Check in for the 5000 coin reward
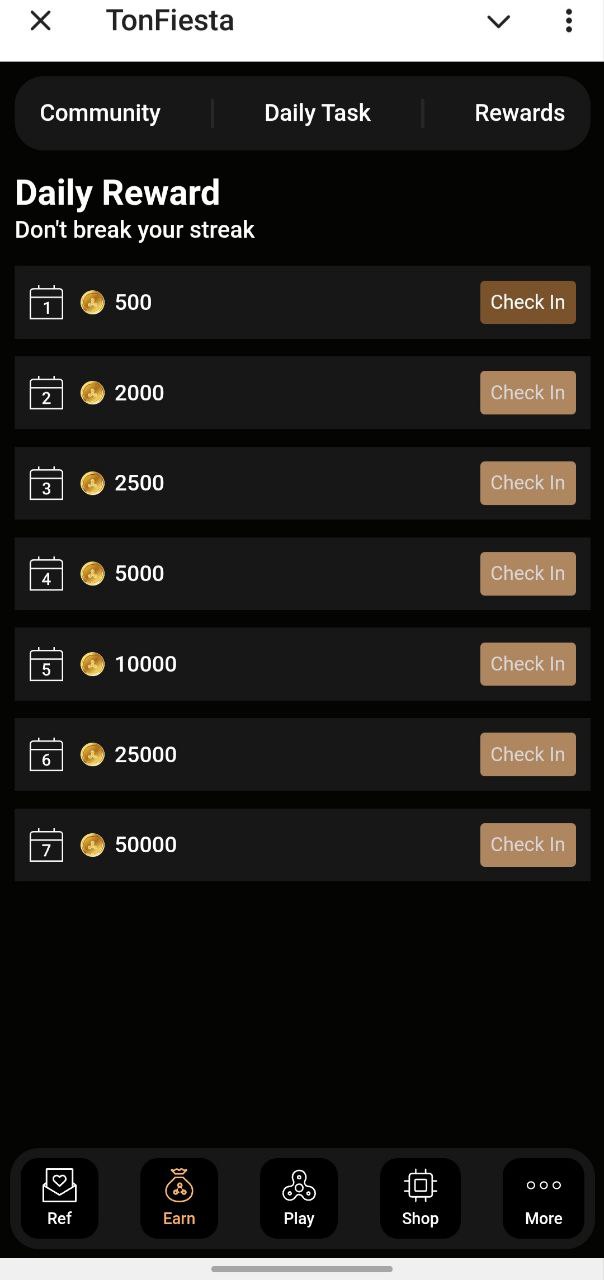 tap(527, 574)
